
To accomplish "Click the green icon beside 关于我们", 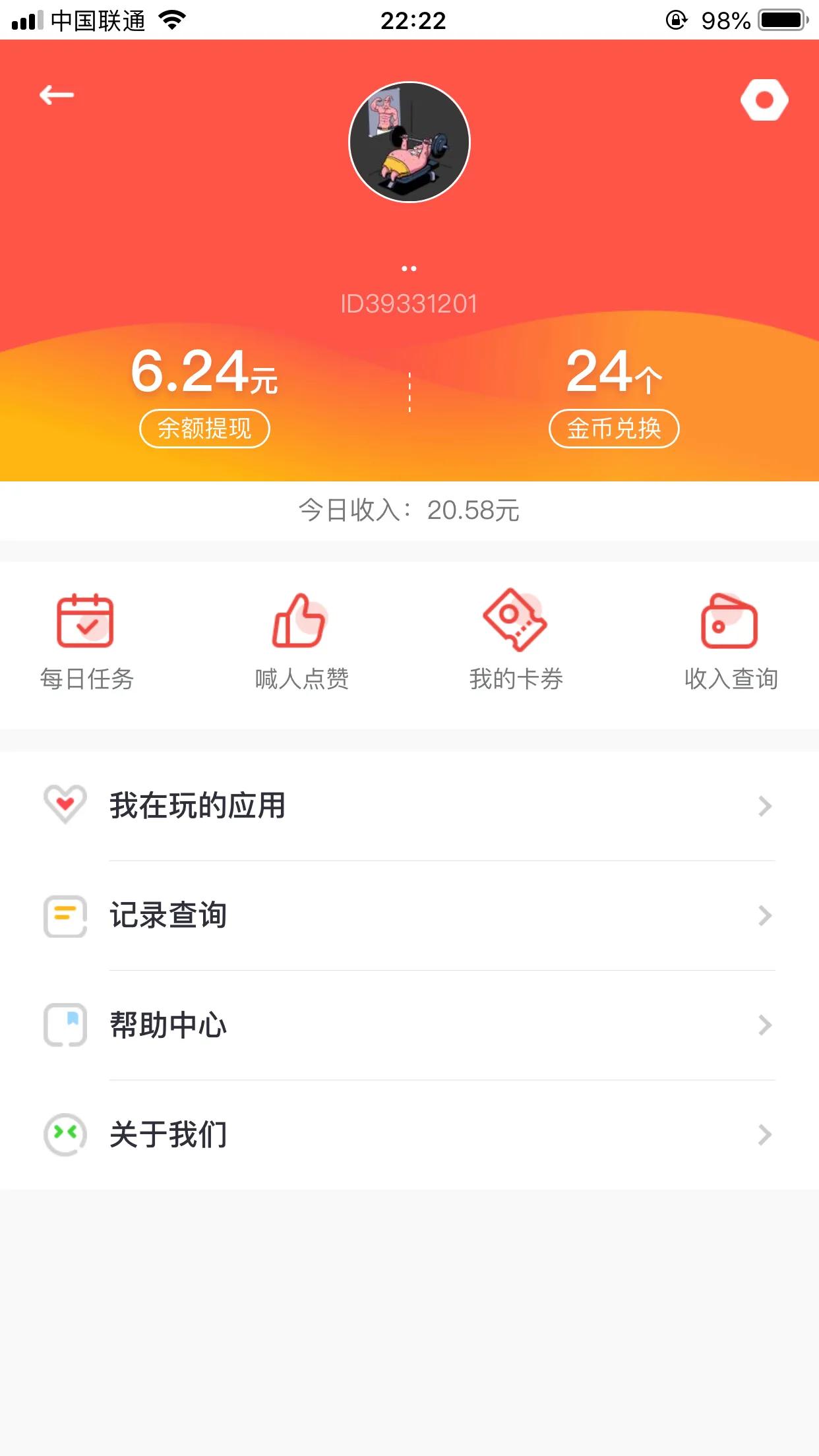I will coord(65,1134).
